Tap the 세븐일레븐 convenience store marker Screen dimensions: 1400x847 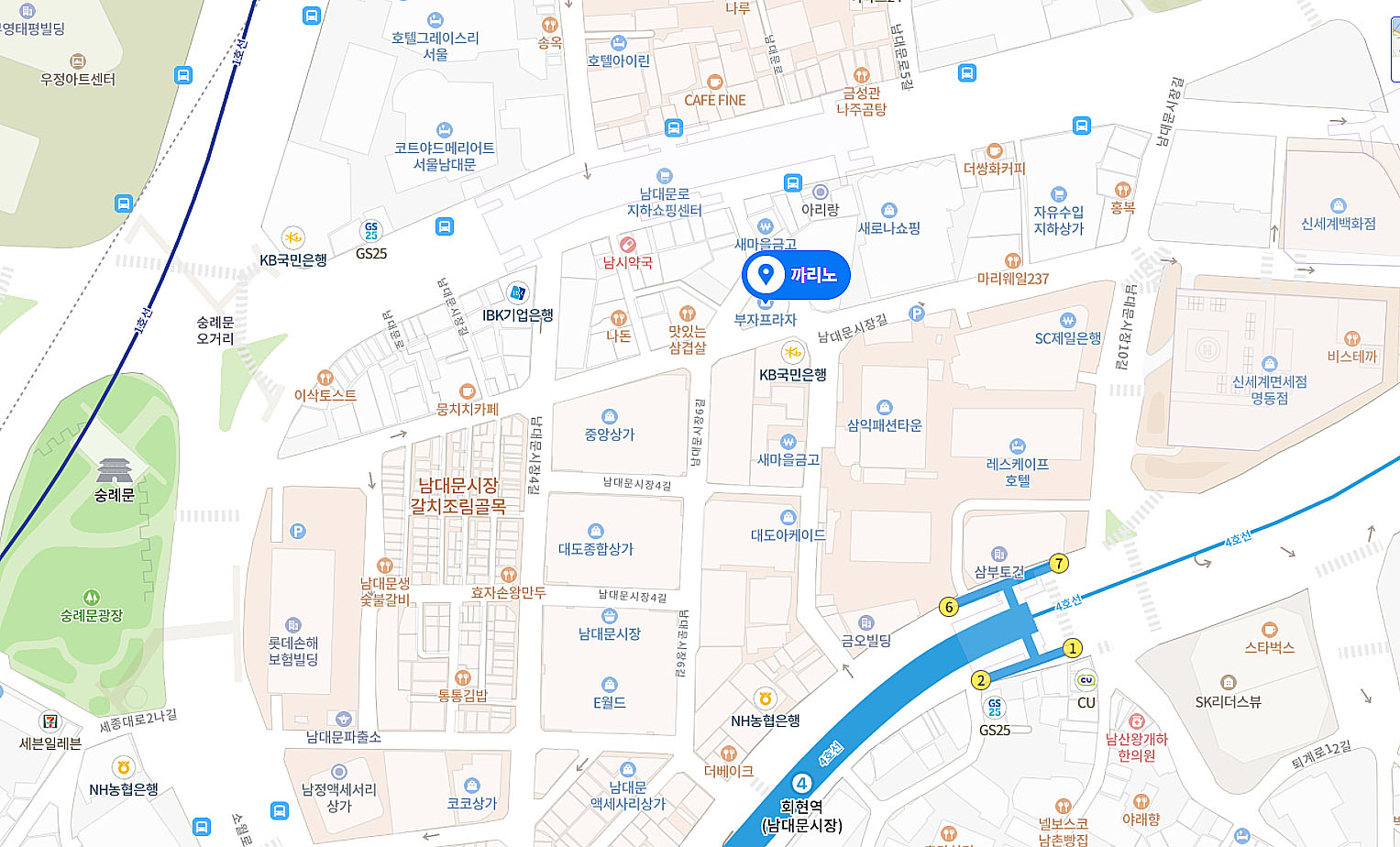pos(51,722)
